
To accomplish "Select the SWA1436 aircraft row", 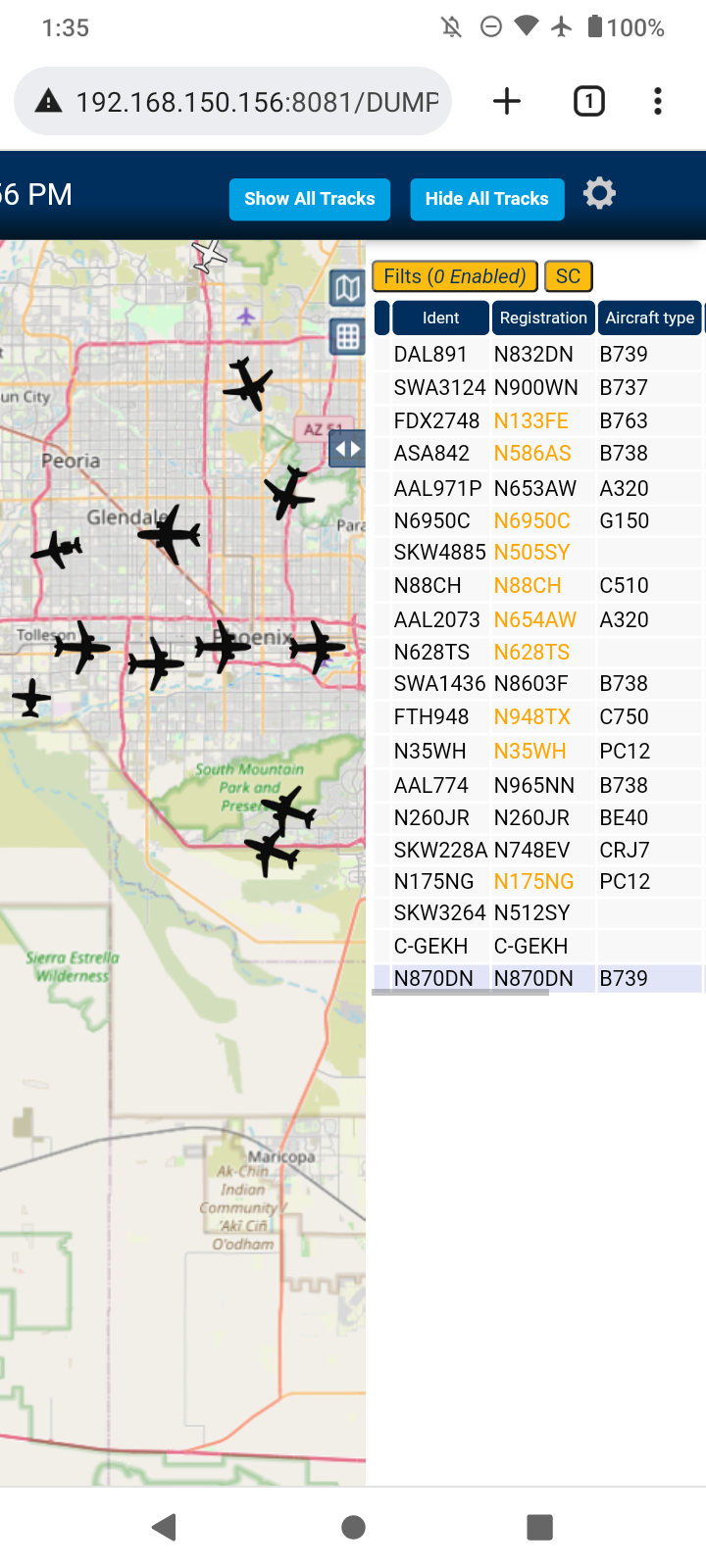I will [x=537, y=684].
